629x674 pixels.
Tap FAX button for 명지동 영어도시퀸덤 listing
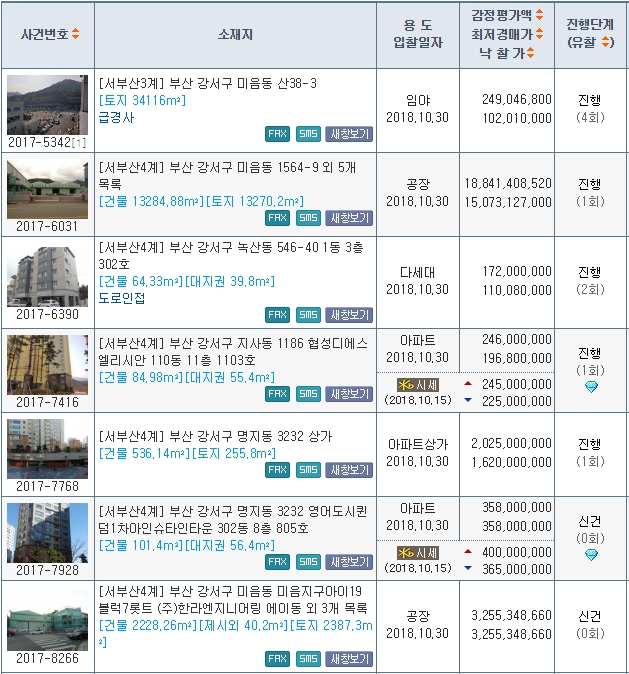tap(278, 562)
